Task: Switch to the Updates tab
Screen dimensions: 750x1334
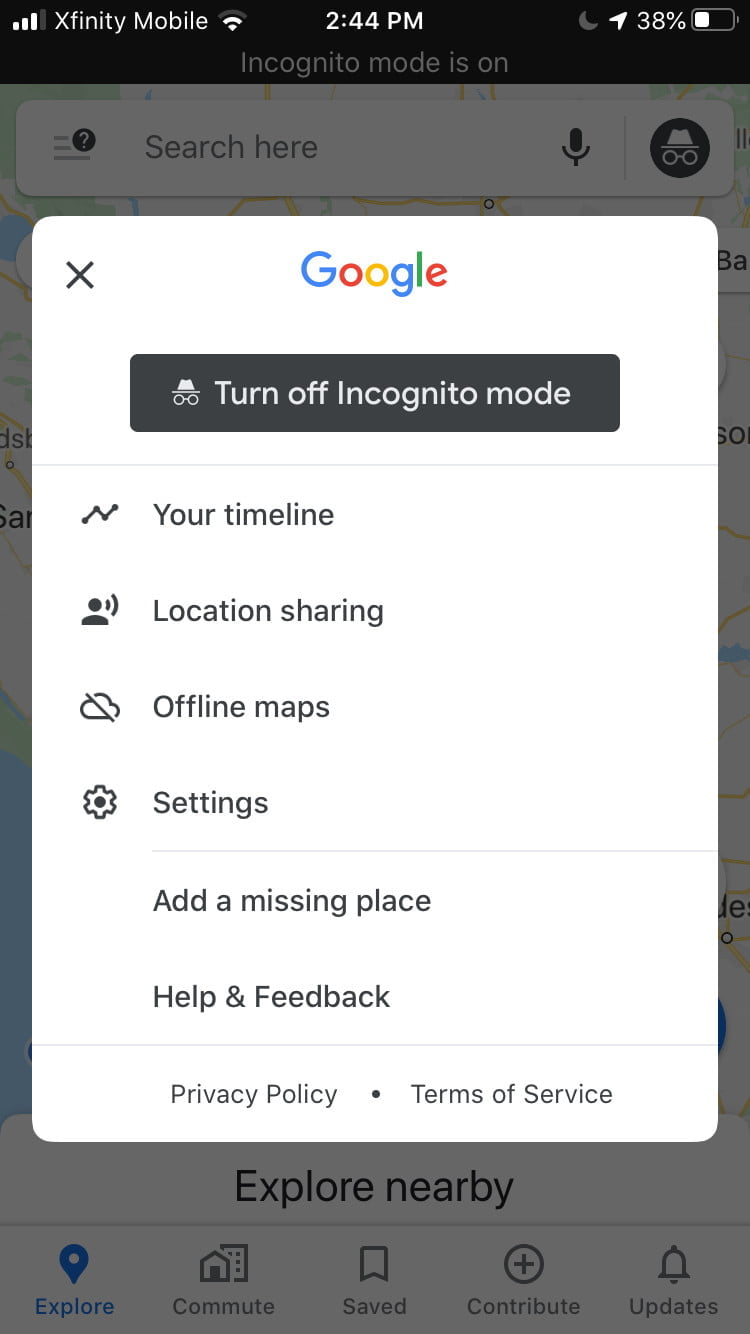Action: [x=674, y=1280]
